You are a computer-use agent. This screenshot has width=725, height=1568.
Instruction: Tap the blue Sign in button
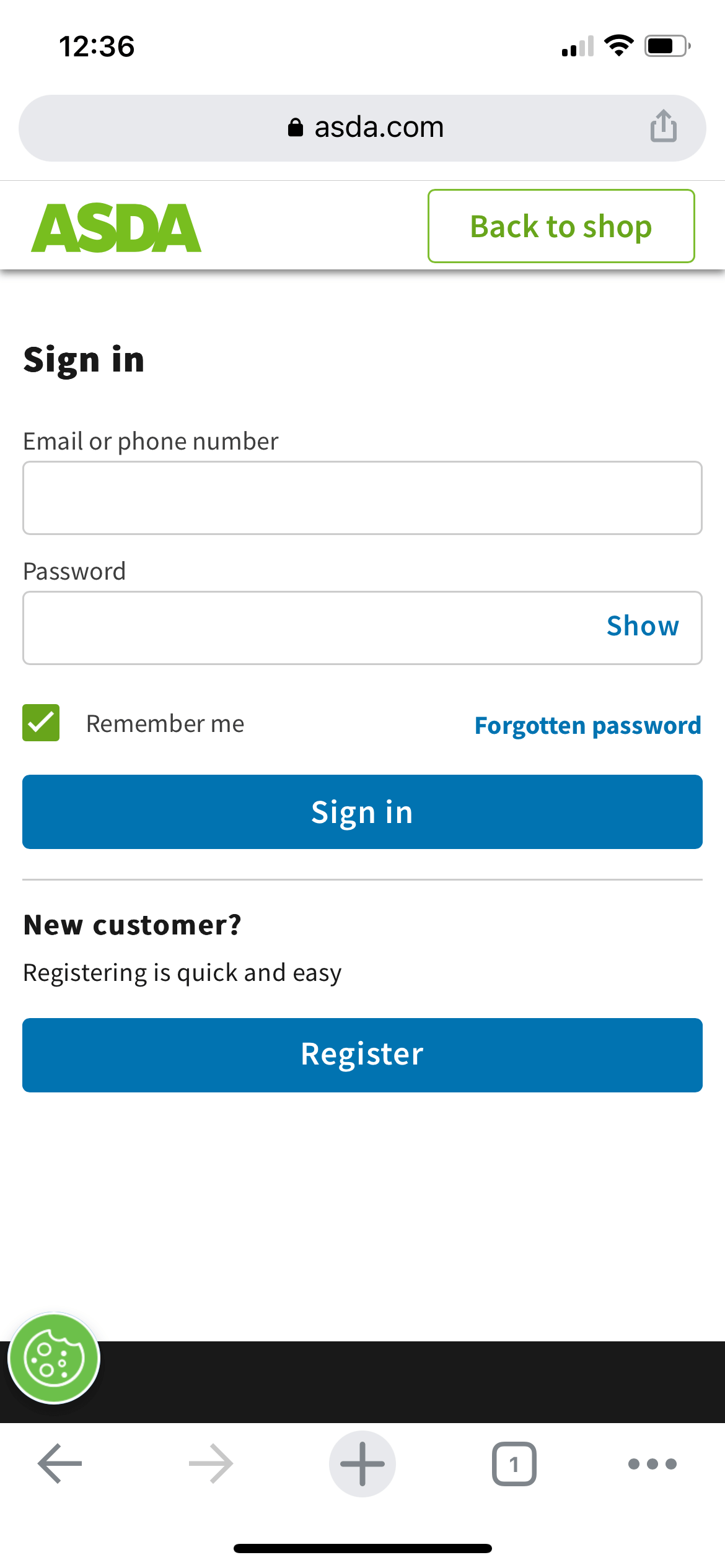click(362, 812)
